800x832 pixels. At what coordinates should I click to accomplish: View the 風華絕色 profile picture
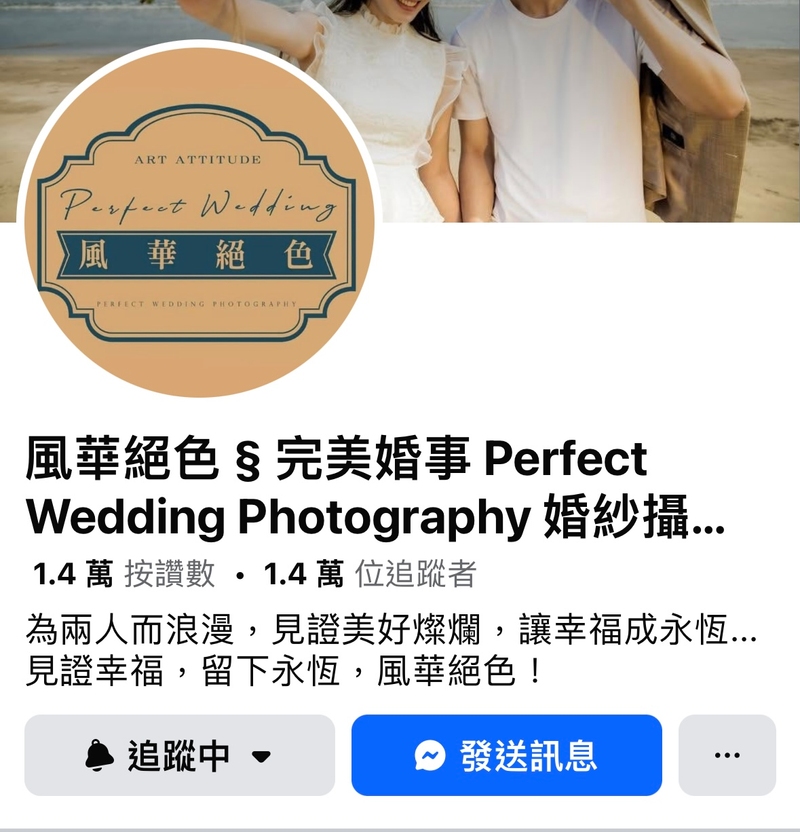(198, 221)
